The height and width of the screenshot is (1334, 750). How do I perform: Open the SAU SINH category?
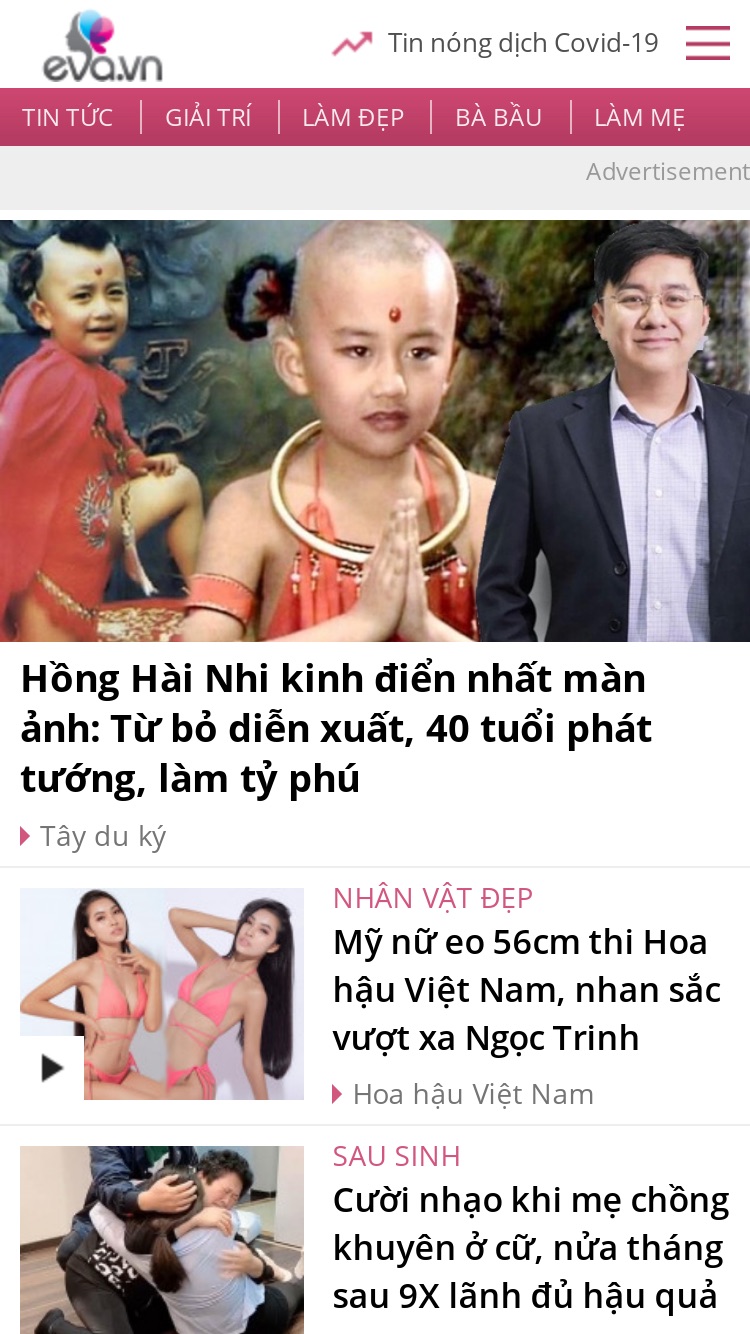(x=397, y=1156)
